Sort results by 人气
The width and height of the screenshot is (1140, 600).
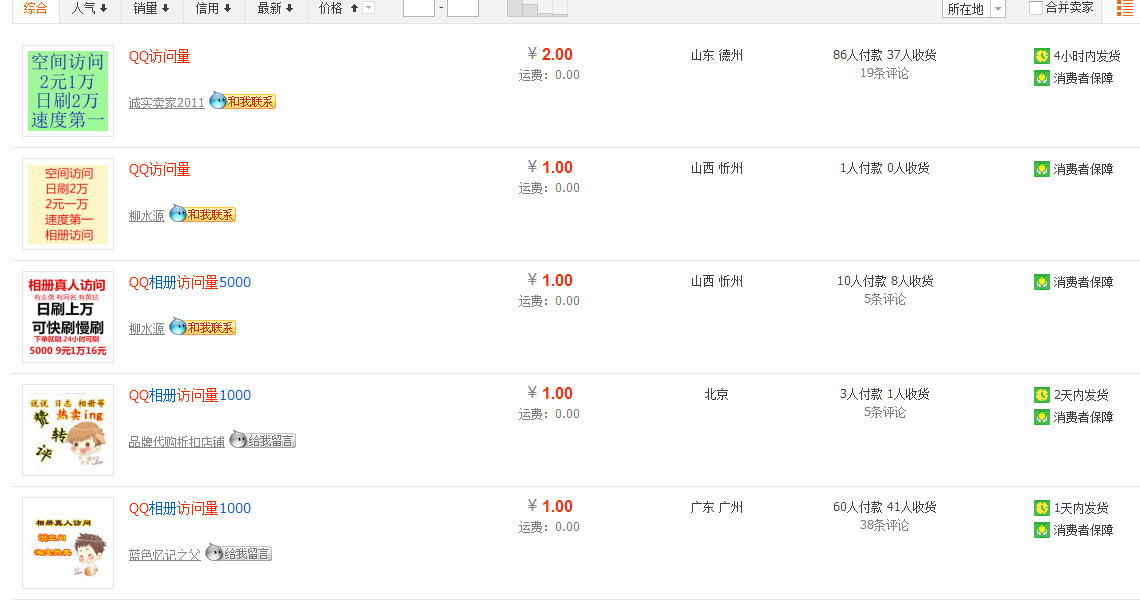click(x=90, y=8)
